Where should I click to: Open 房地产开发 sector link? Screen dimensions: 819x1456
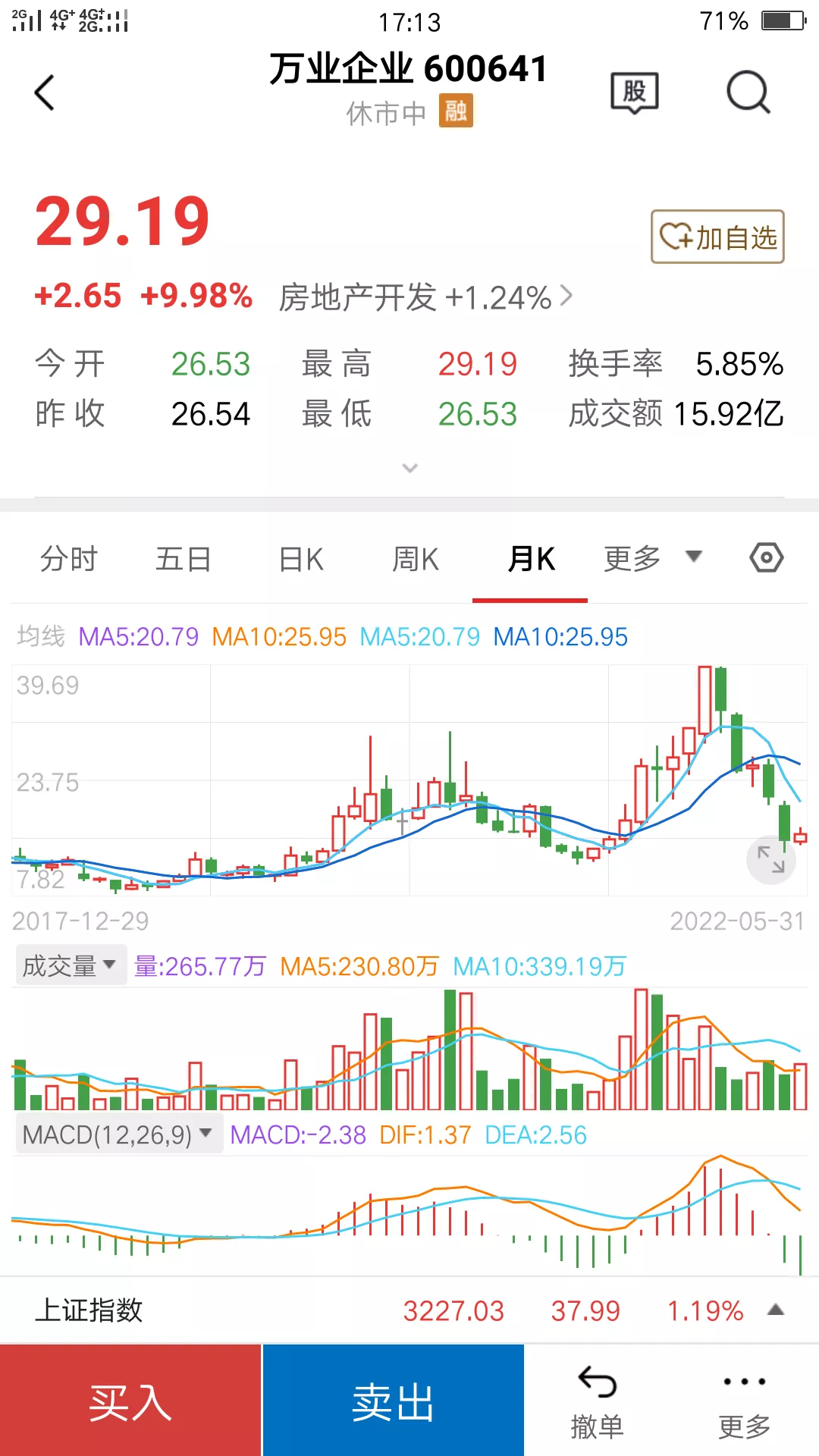point(426,297)
